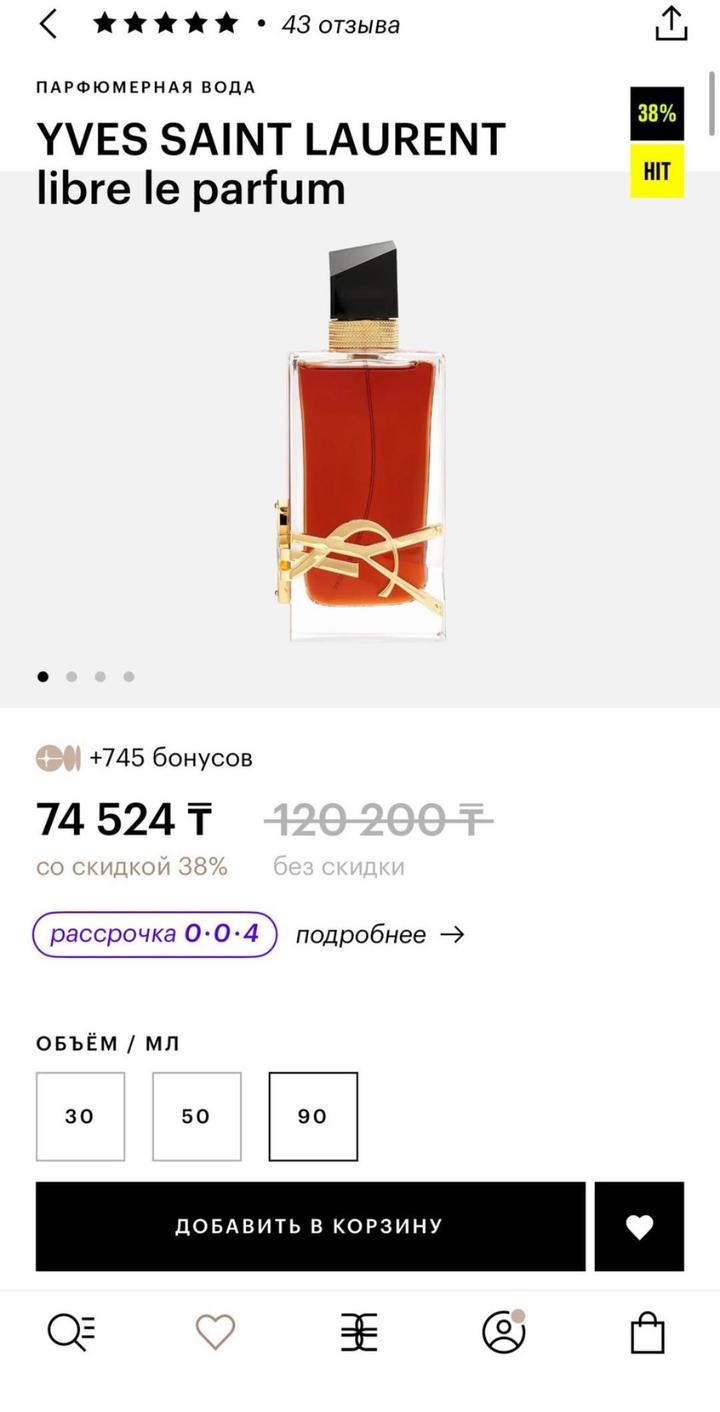Screen dimensions: 720x1412
Task: Open the favorites heart in bottom navigation
Action: [215, 1331]
